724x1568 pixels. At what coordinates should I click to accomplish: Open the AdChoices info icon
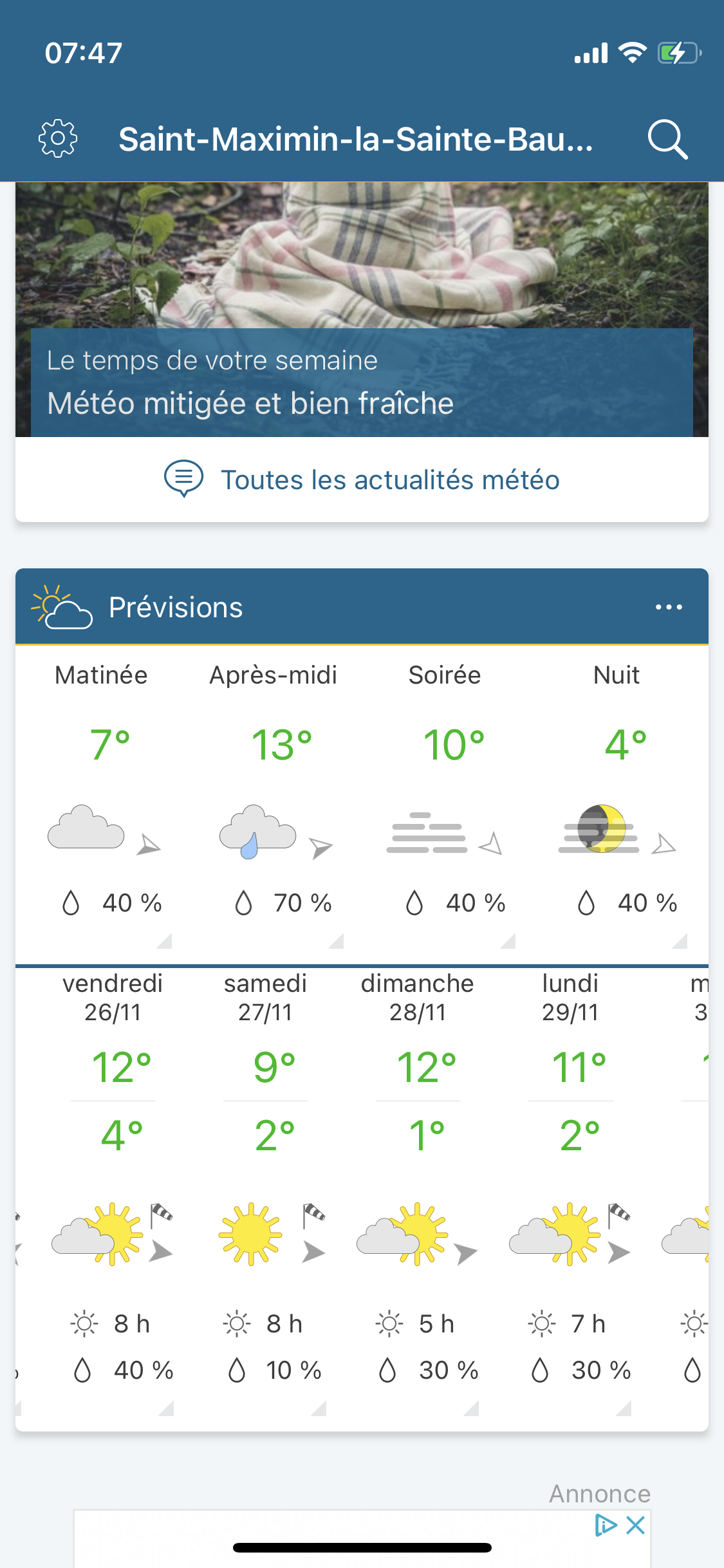606,1525
